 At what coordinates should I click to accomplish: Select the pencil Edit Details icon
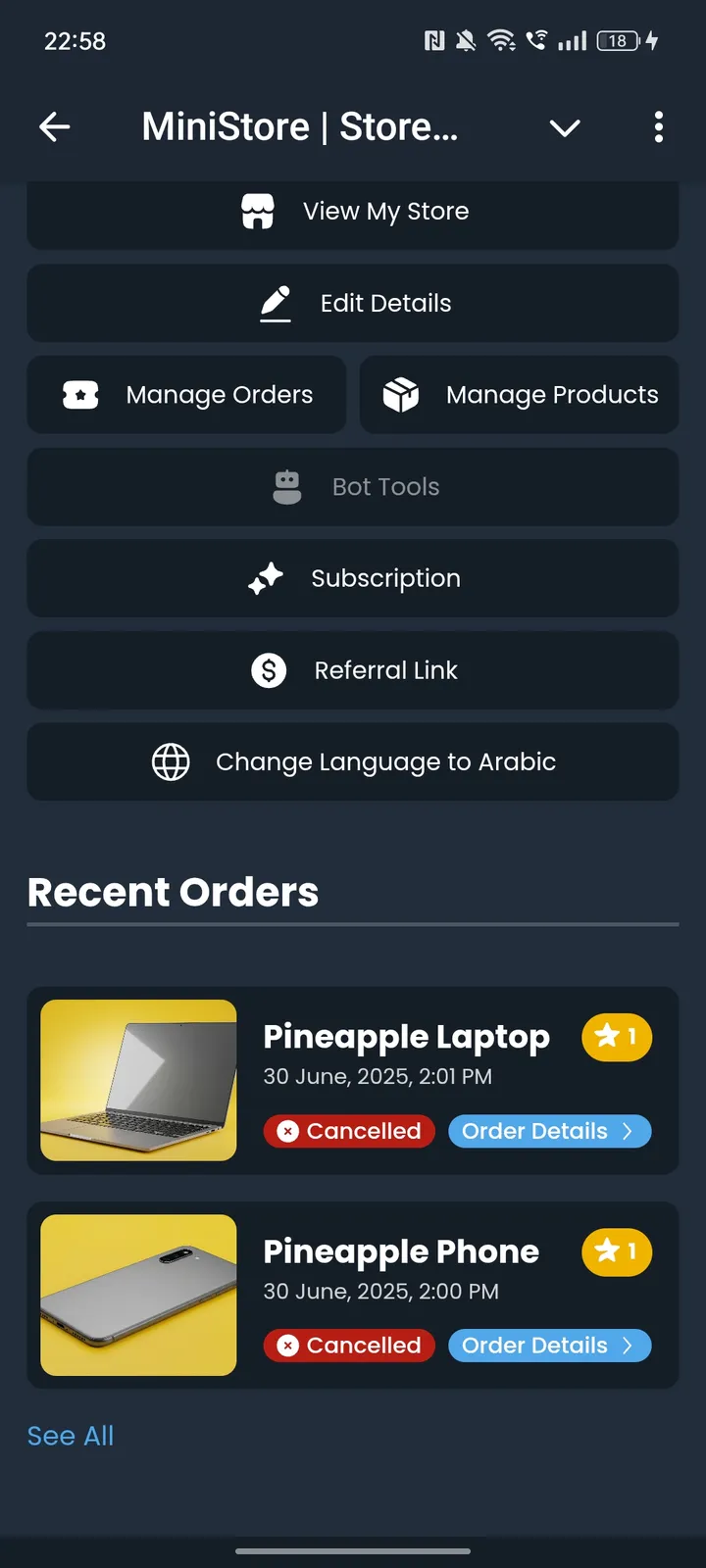pos(276,303)
